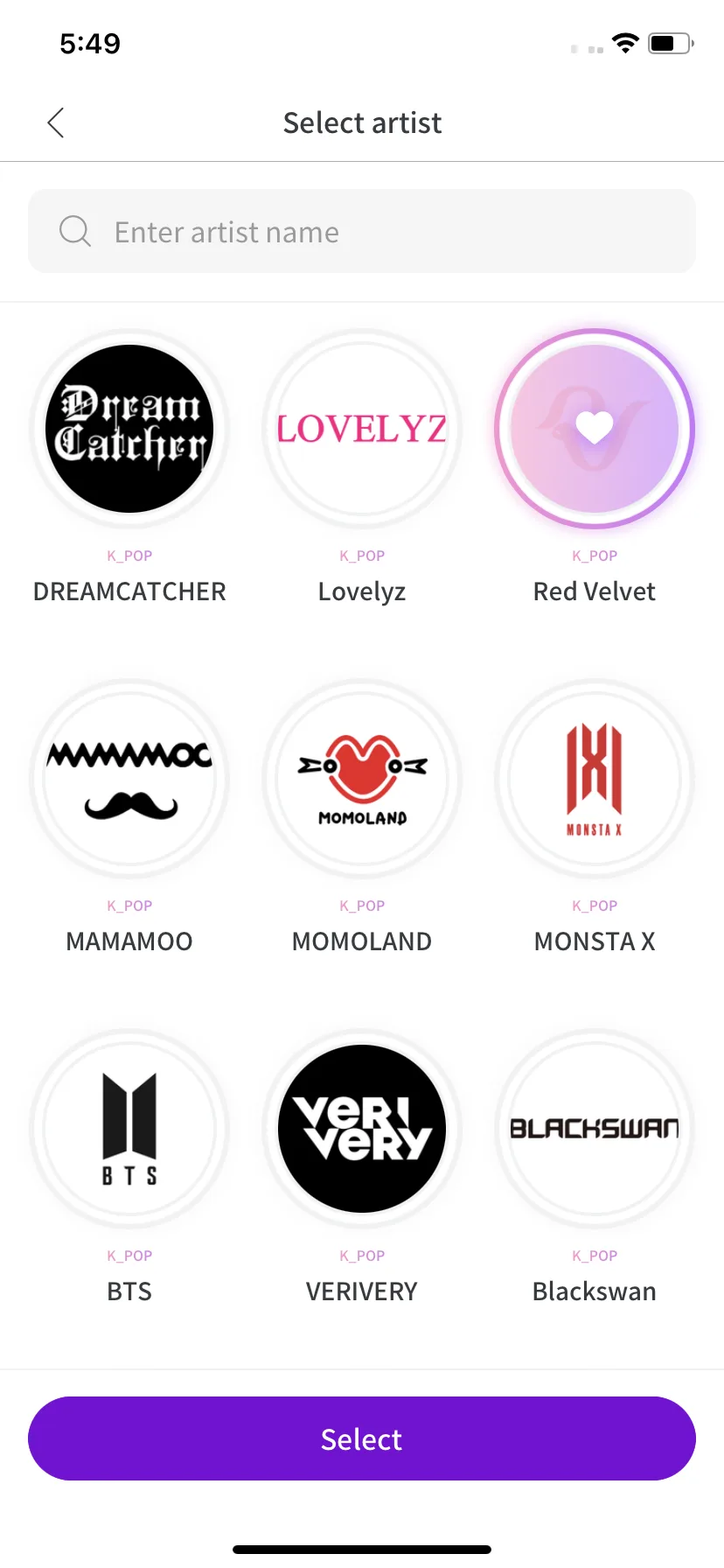
Task: Deselect the highlighted Red Velvet artist
Action: pyautogui.click(x=595, y=429)
